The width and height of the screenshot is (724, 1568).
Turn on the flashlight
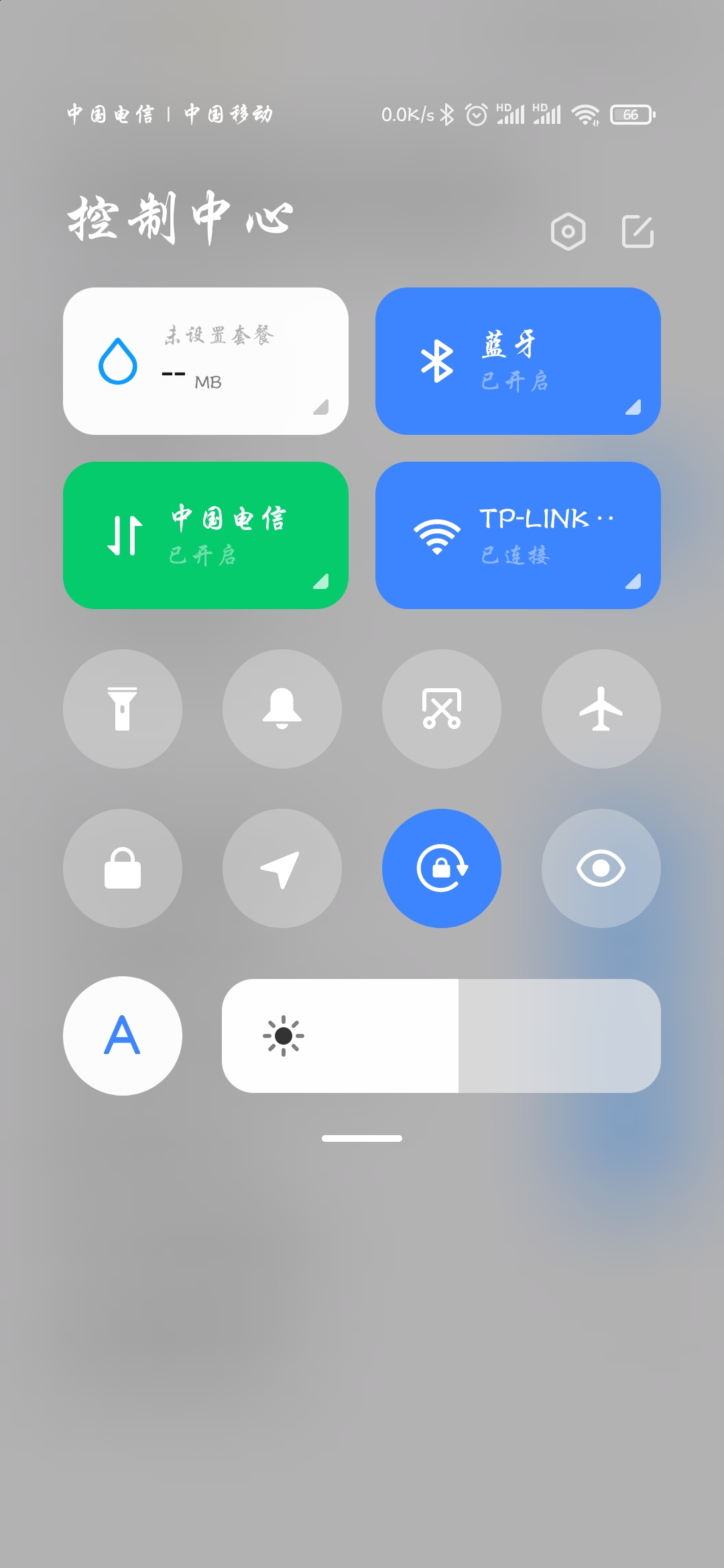[123, 709]
